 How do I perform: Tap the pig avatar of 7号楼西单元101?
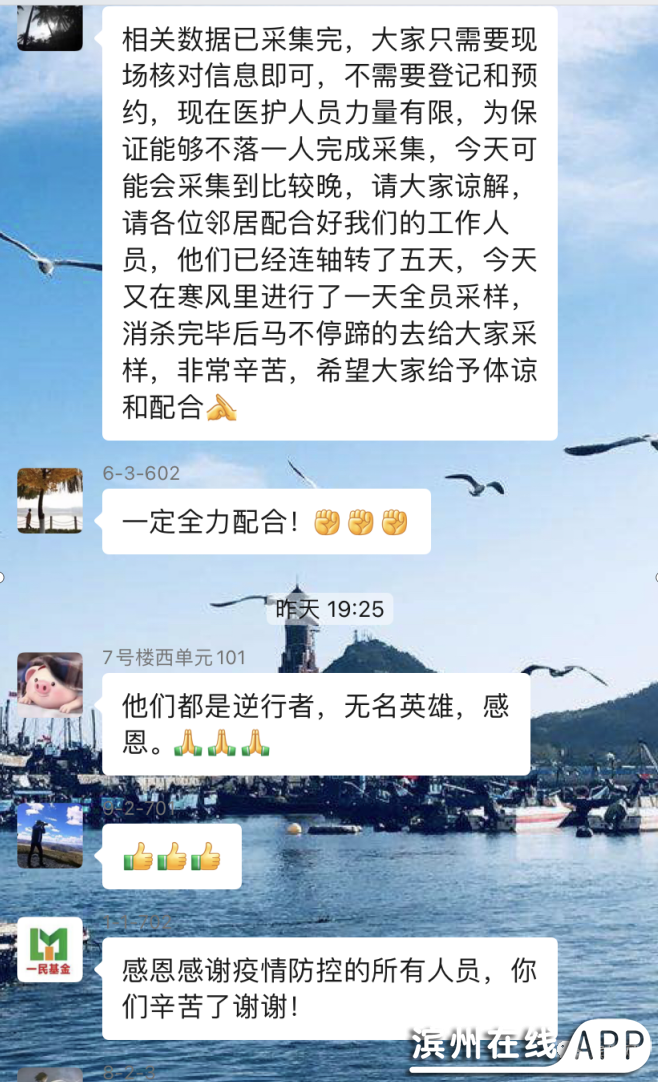click(50, 685)
